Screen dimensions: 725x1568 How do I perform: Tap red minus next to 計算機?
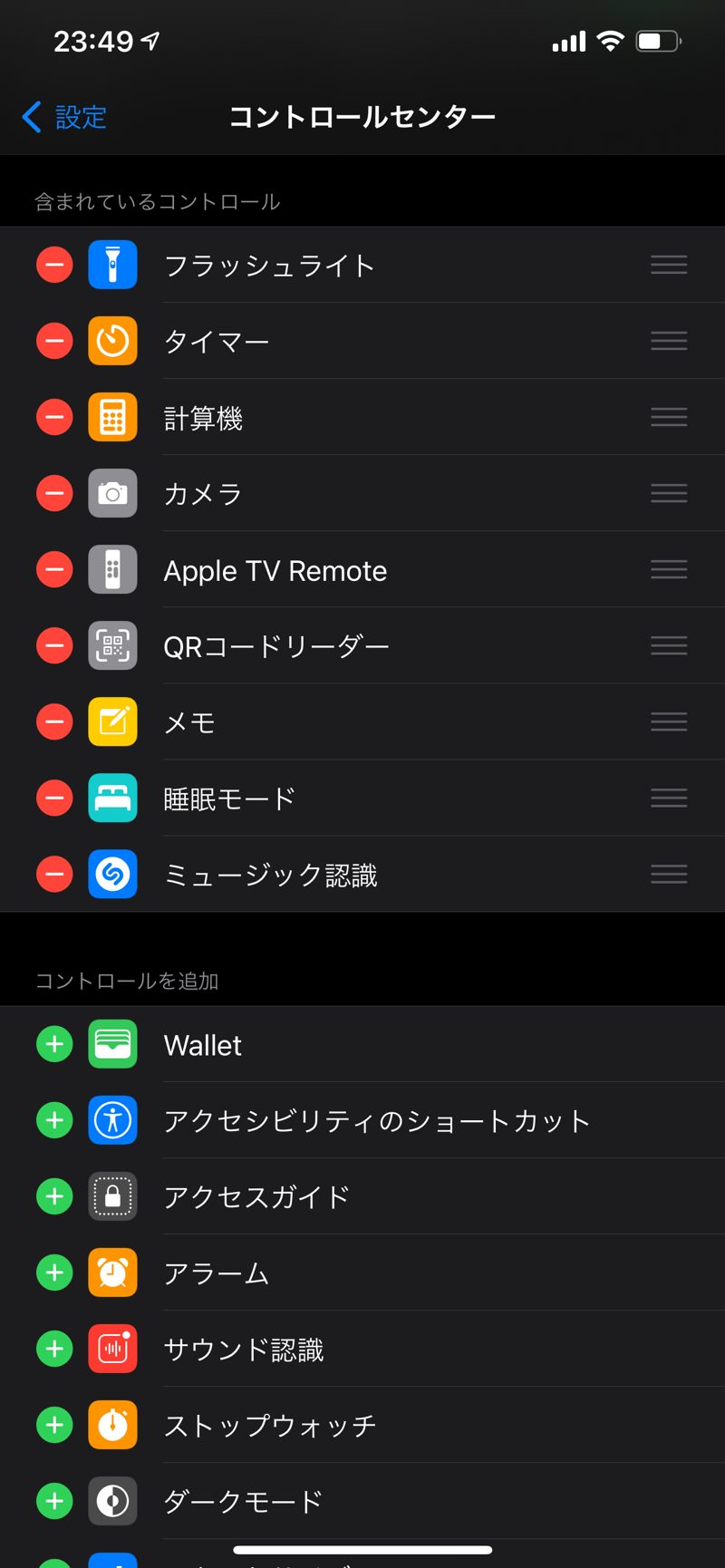coord(54,417)
